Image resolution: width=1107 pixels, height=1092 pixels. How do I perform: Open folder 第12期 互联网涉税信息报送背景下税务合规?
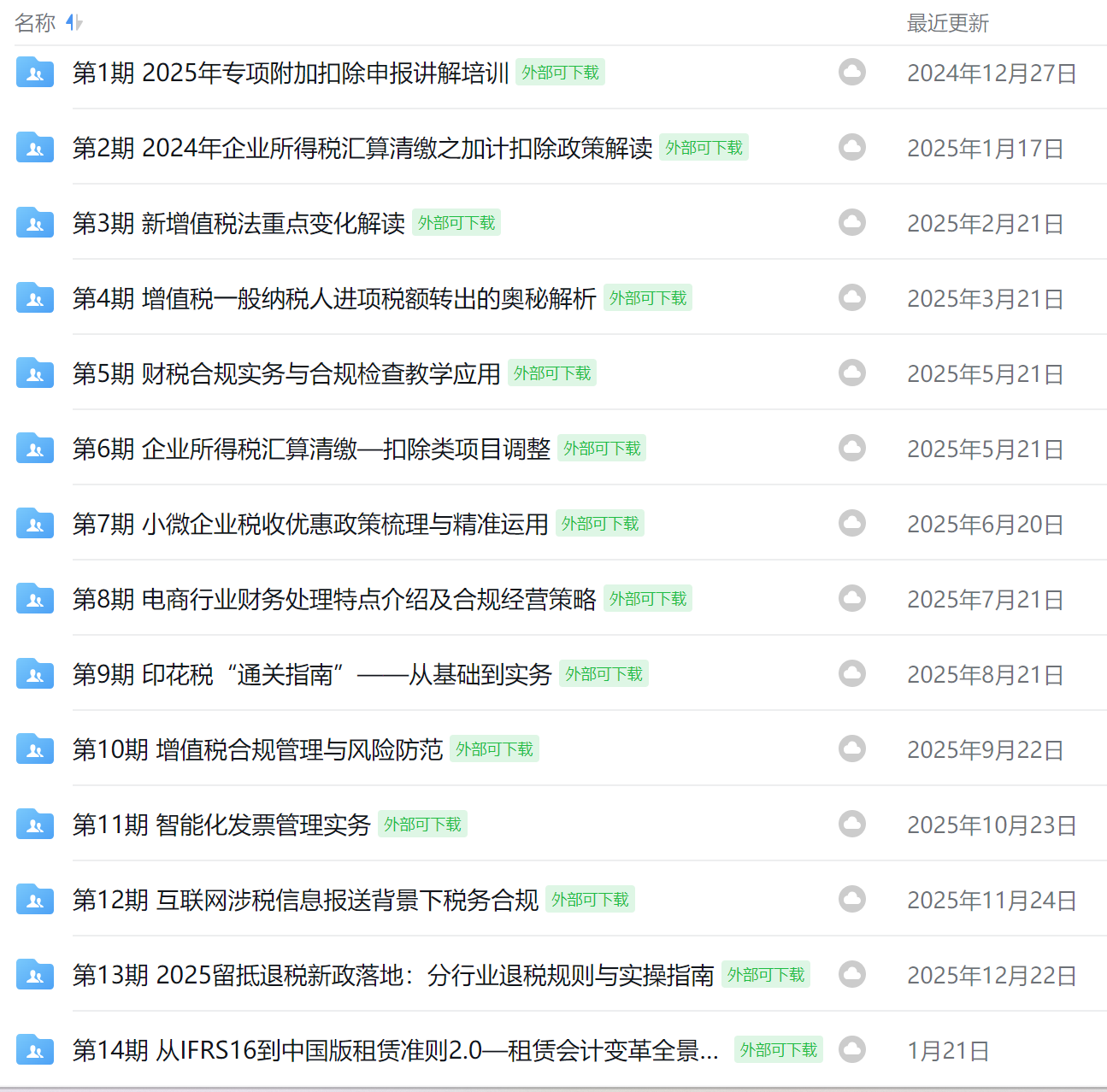click(305, 901)
